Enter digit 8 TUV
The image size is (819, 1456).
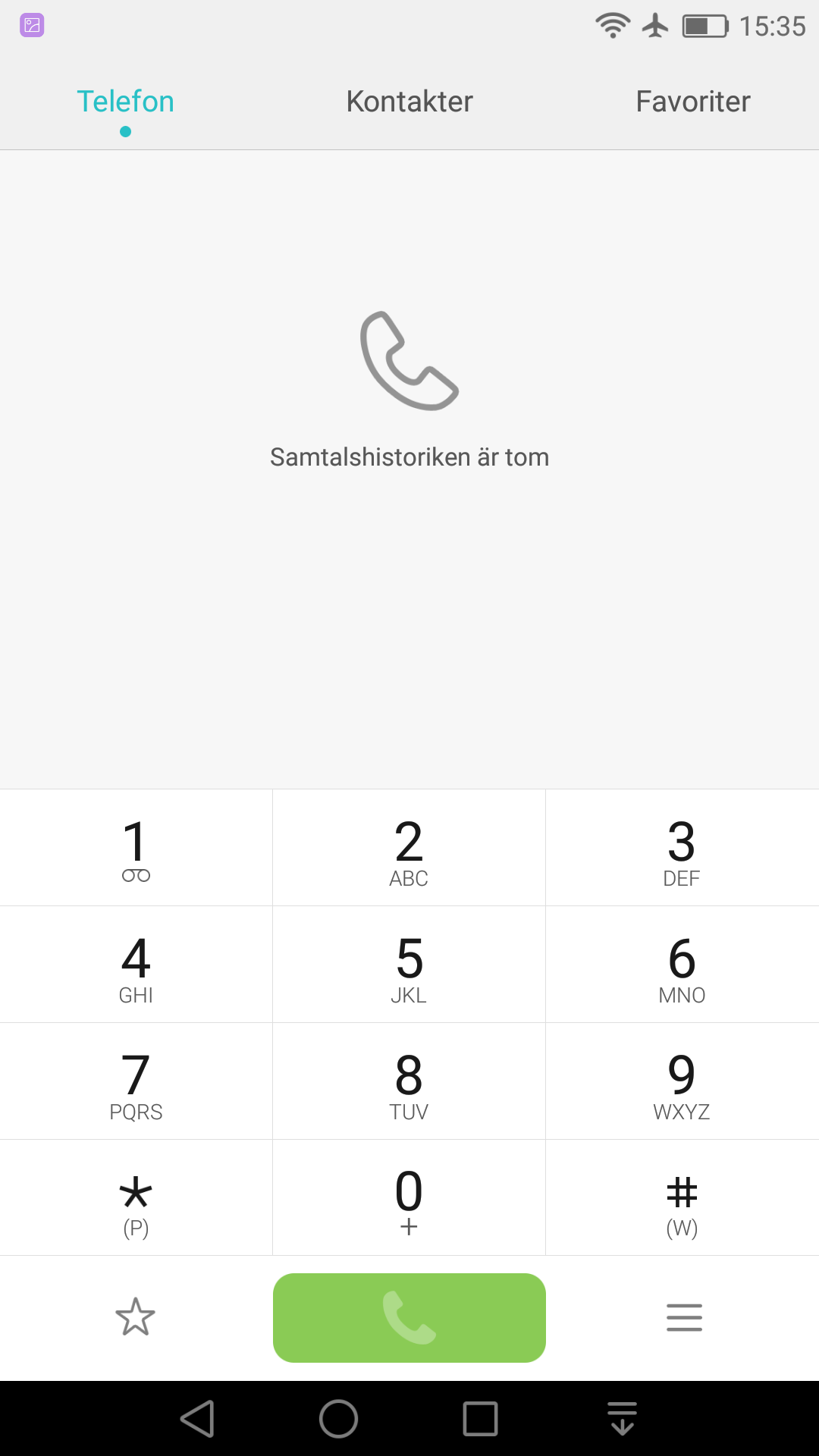[409, 1081]
